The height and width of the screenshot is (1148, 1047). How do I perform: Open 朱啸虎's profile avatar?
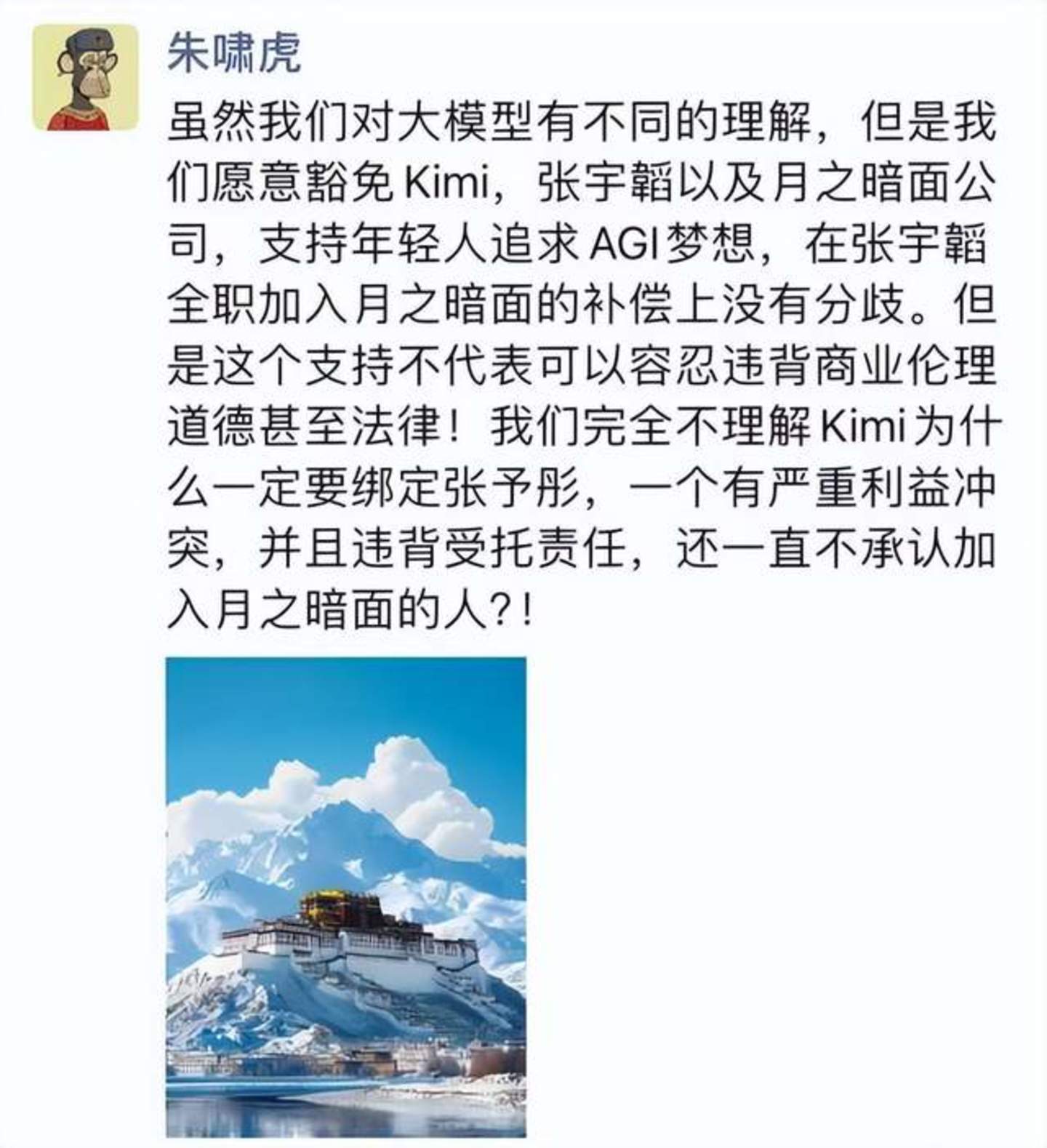85,77
